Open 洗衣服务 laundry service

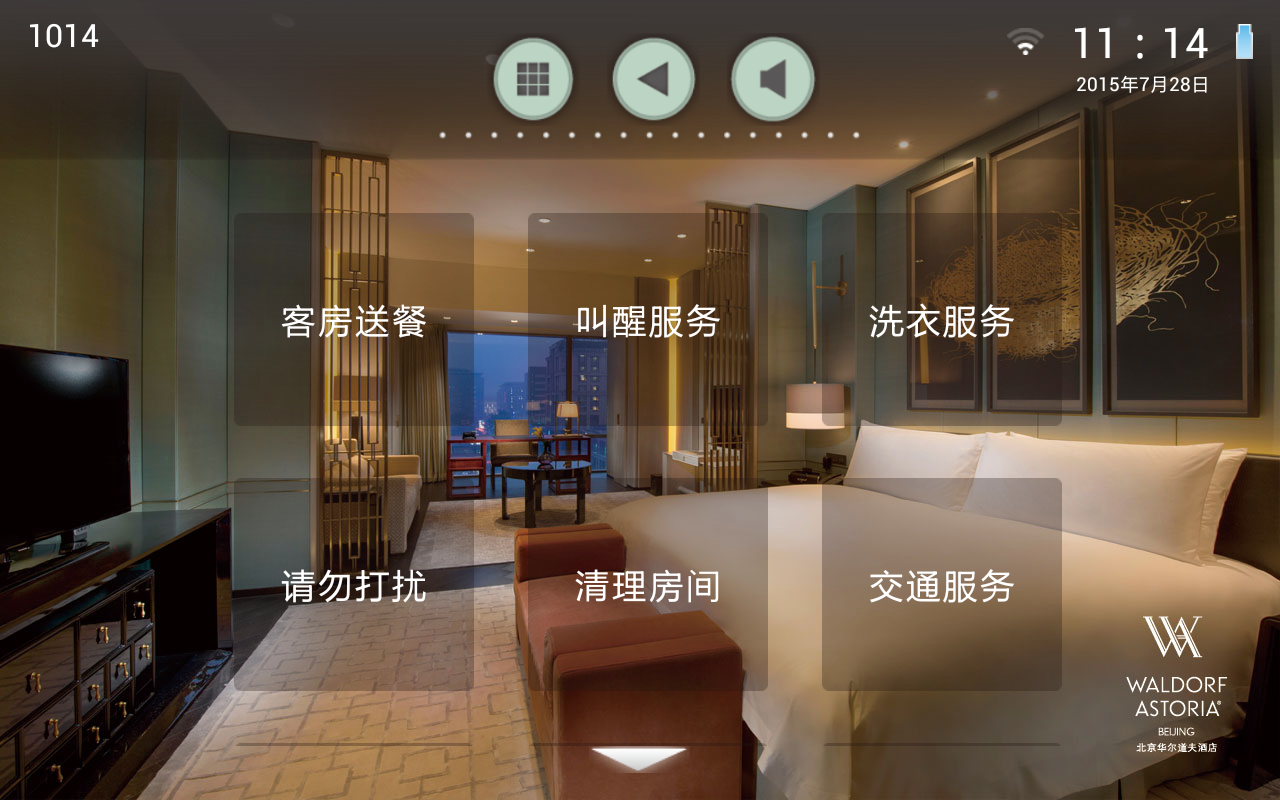[941, 320]
